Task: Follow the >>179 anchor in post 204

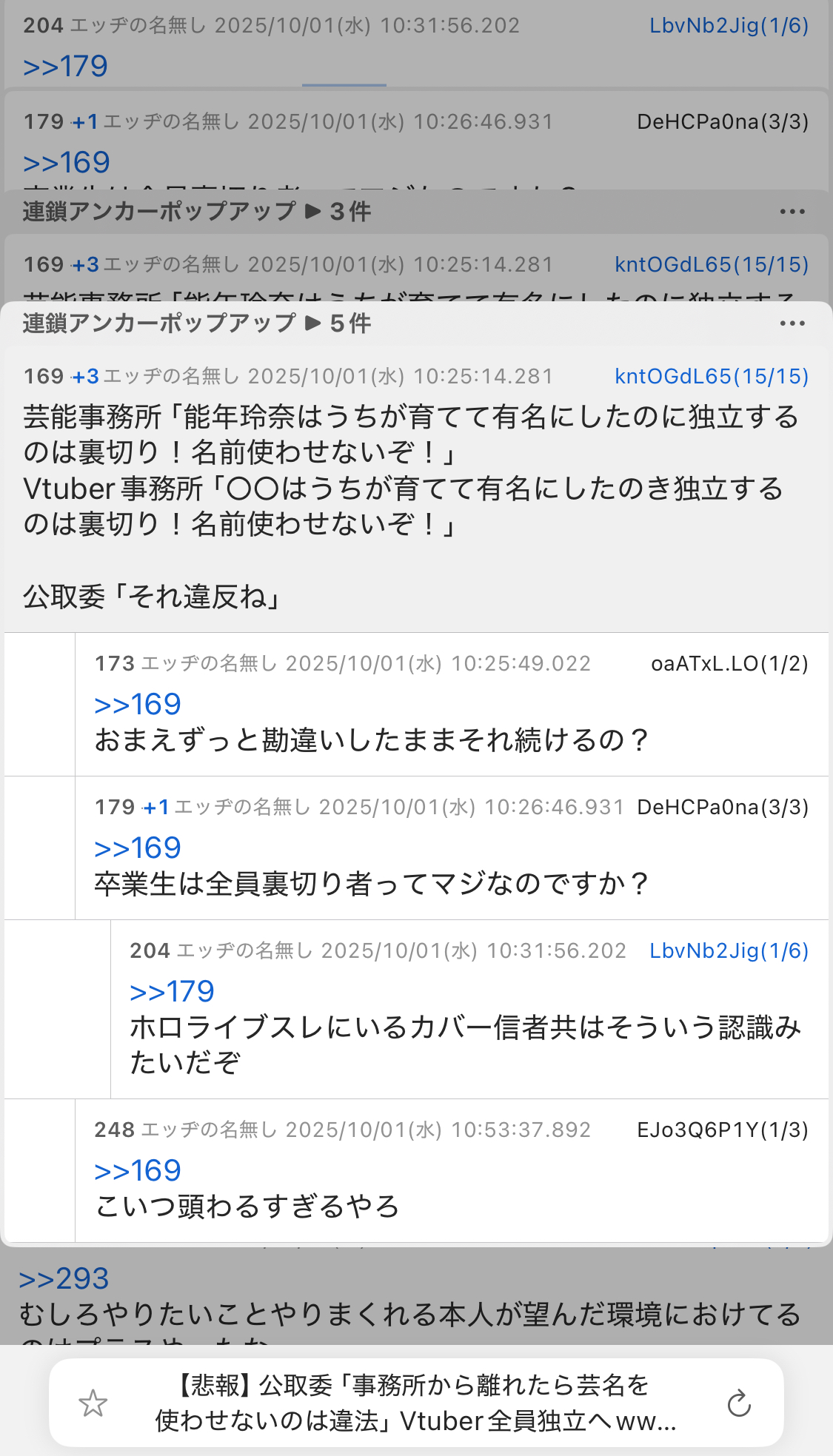Action: 172,991
